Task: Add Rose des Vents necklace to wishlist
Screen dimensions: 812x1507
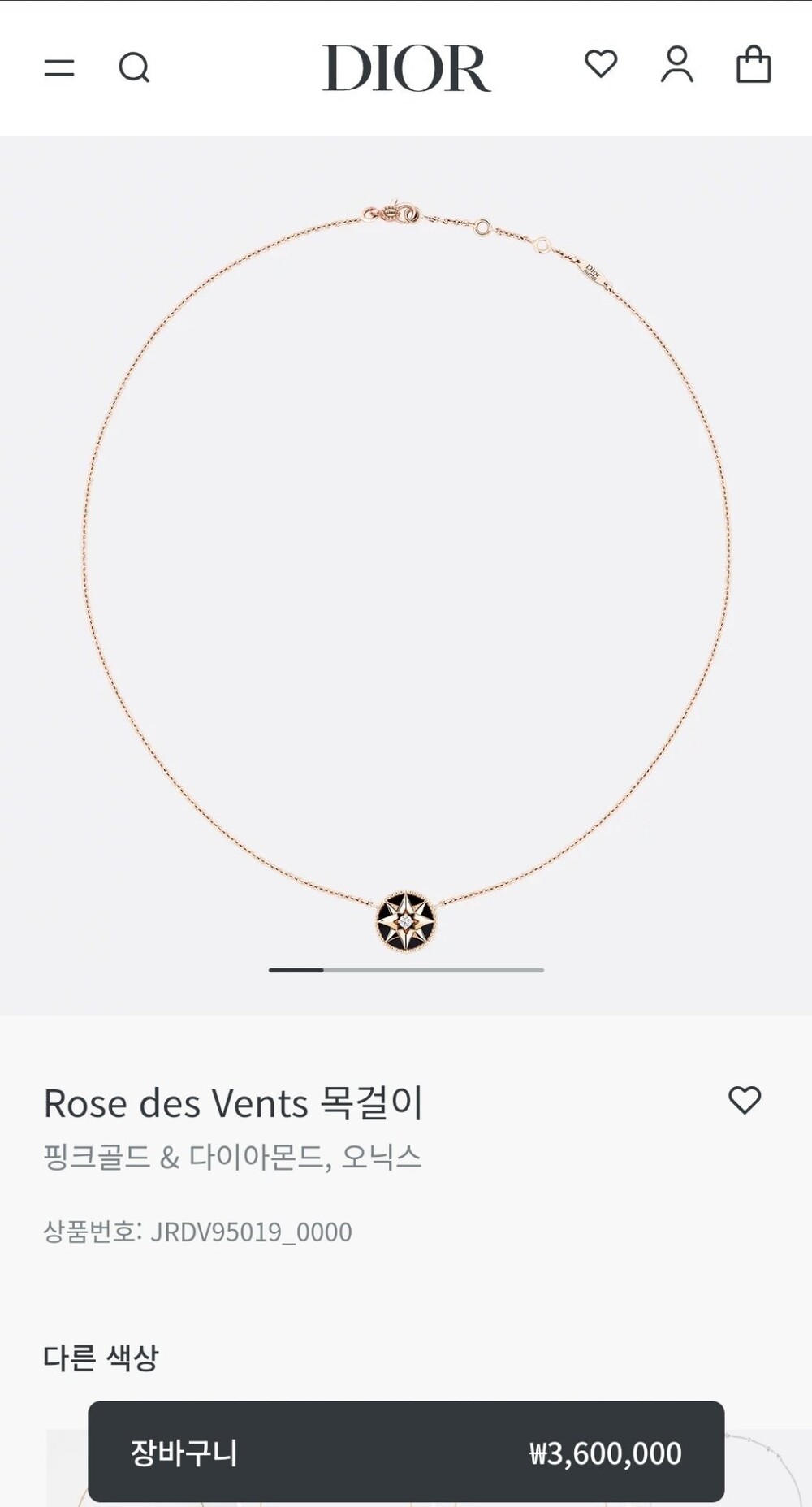Action: (745, 1100)
